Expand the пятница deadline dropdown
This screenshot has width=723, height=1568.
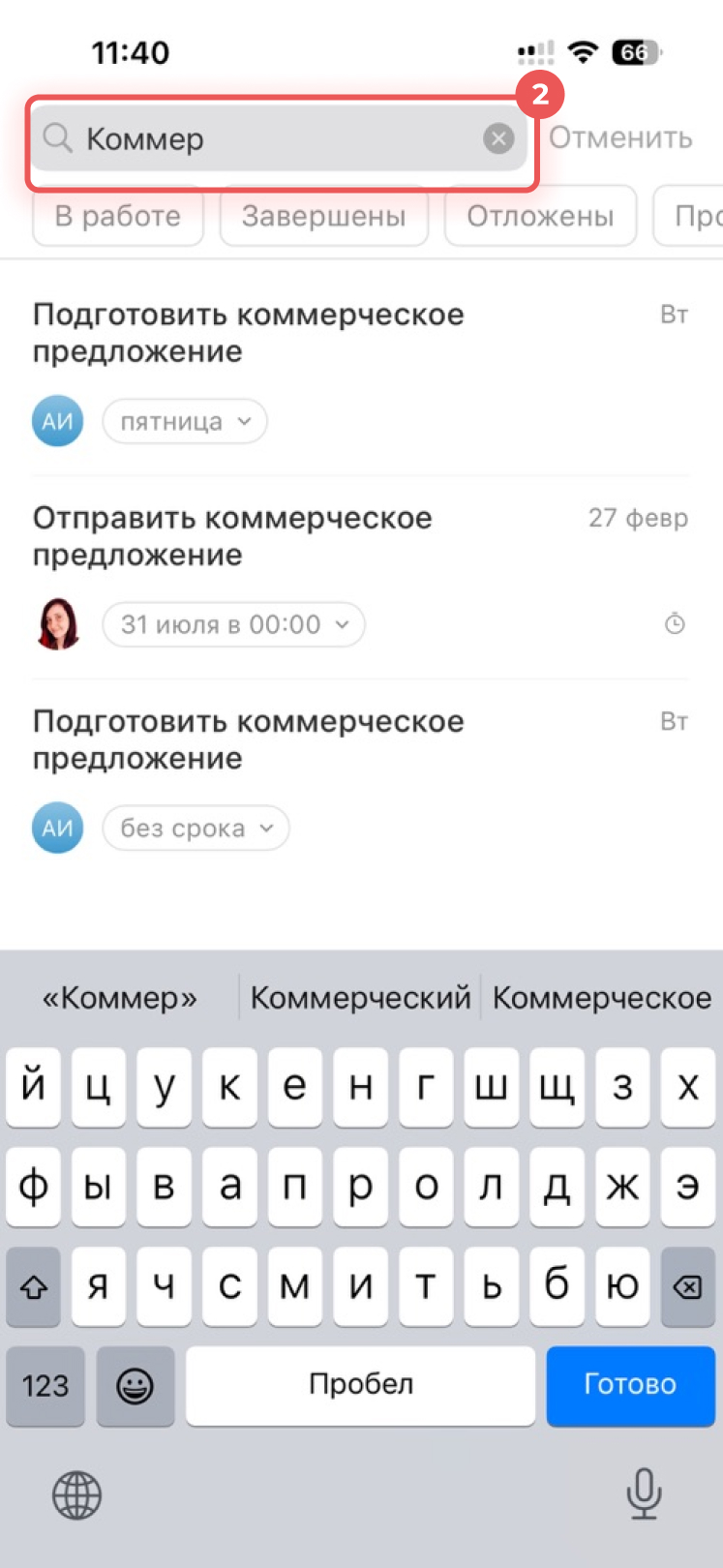pos(185,422)
